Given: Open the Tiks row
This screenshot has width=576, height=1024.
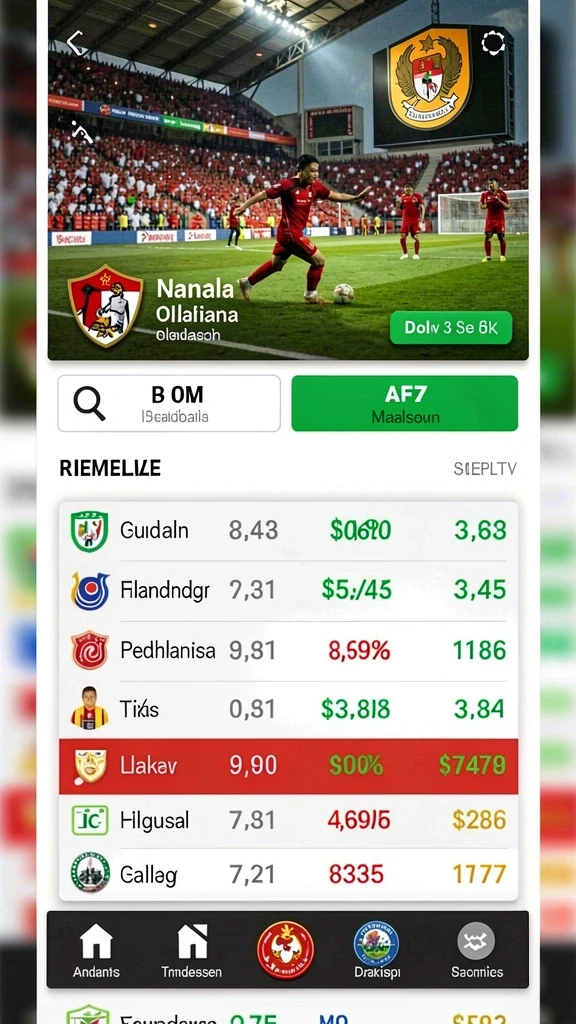Looking at the screenshot, I should click(289, 710).
